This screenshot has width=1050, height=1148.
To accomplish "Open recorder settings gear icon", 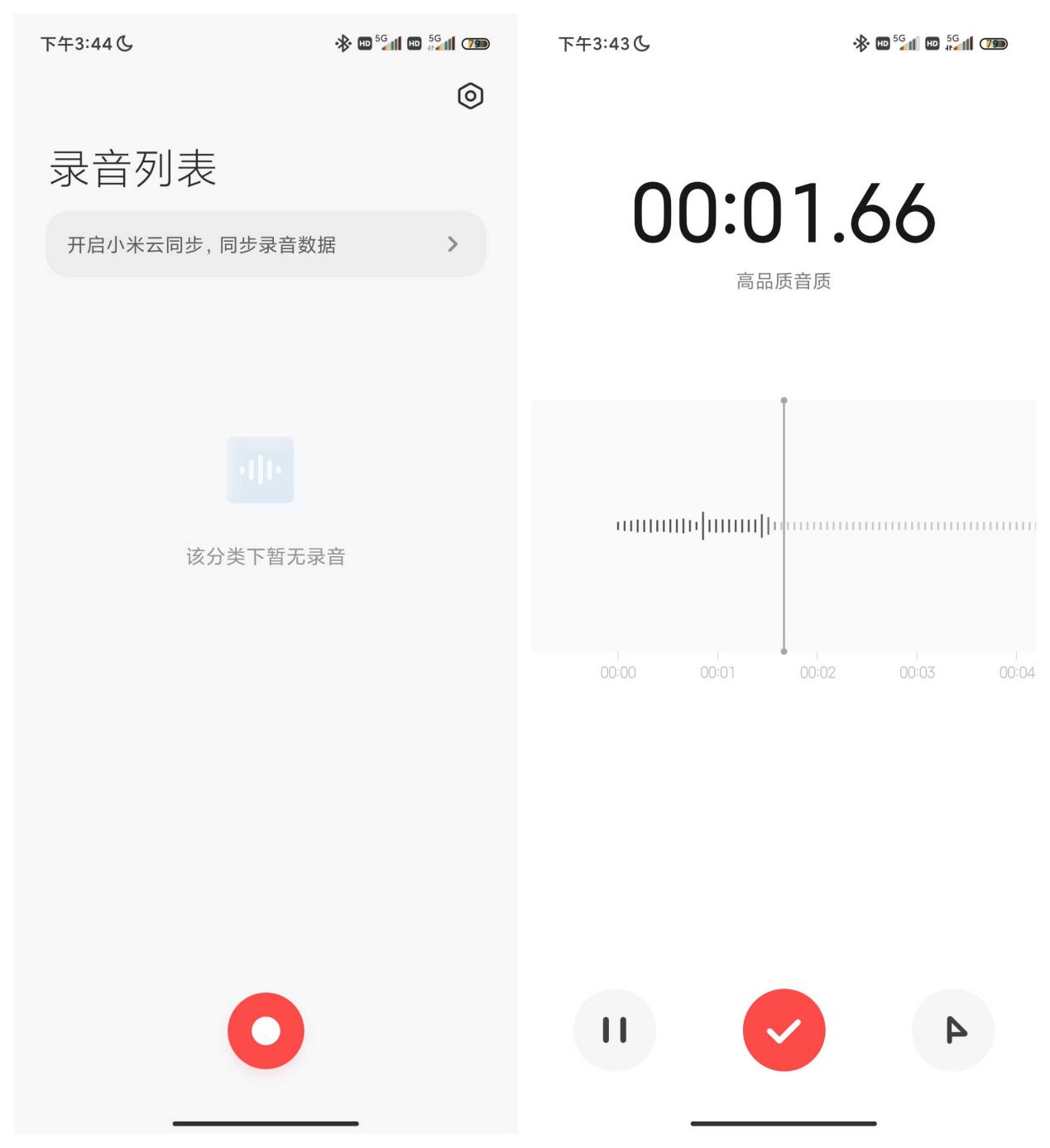I will coord(470,96).
